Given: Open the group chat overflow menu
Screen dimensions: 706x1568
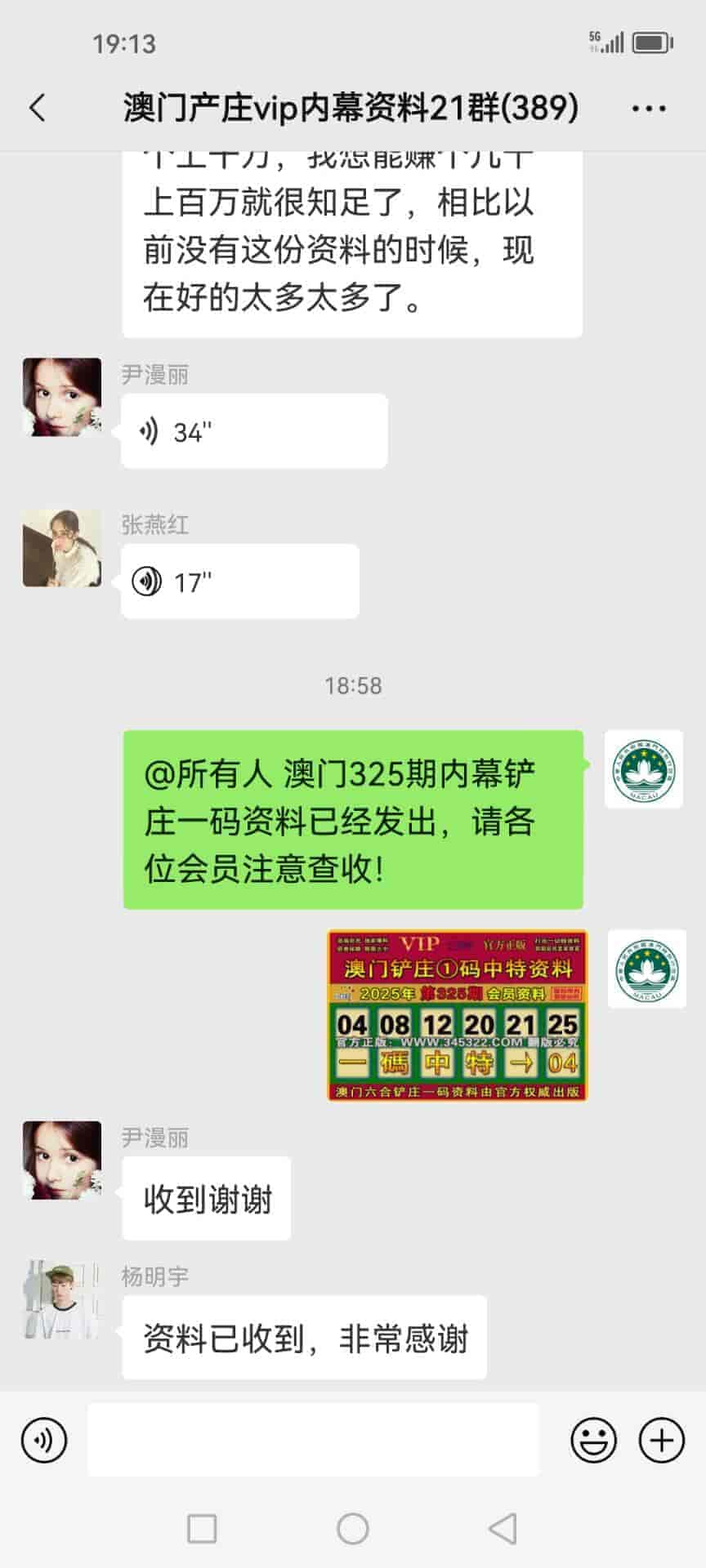Looking at the screenshot, I should pos(649,108).
